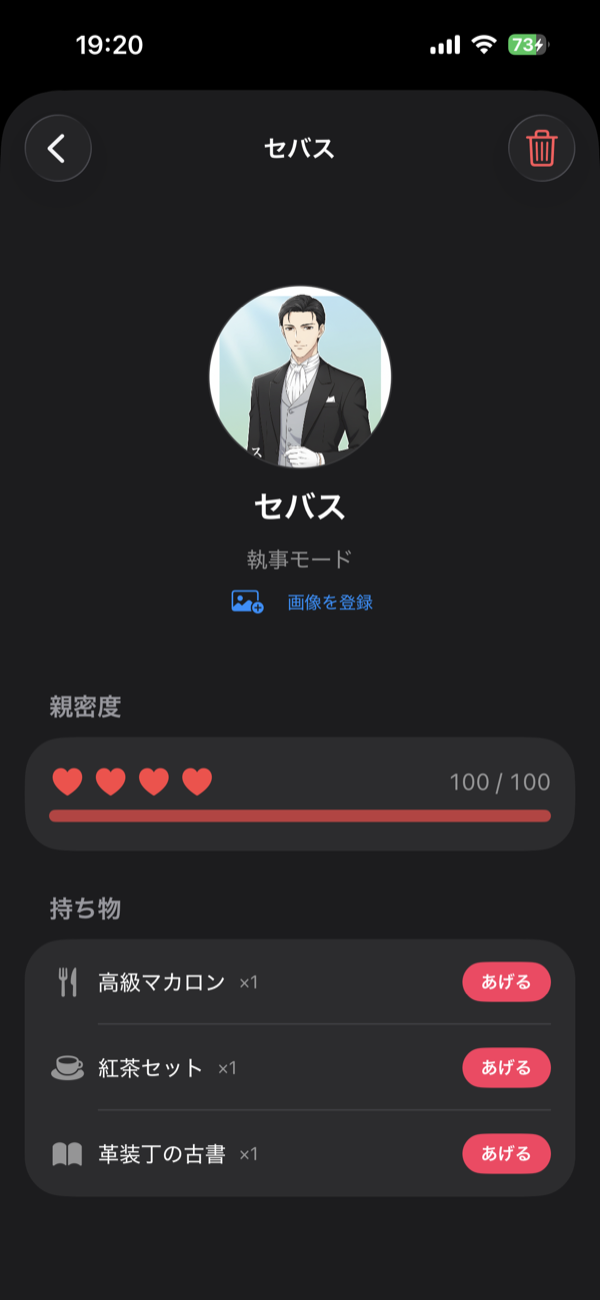Delete セバス with the trash icon
This screenshot has height=1300, width=600.
(542, 149)
